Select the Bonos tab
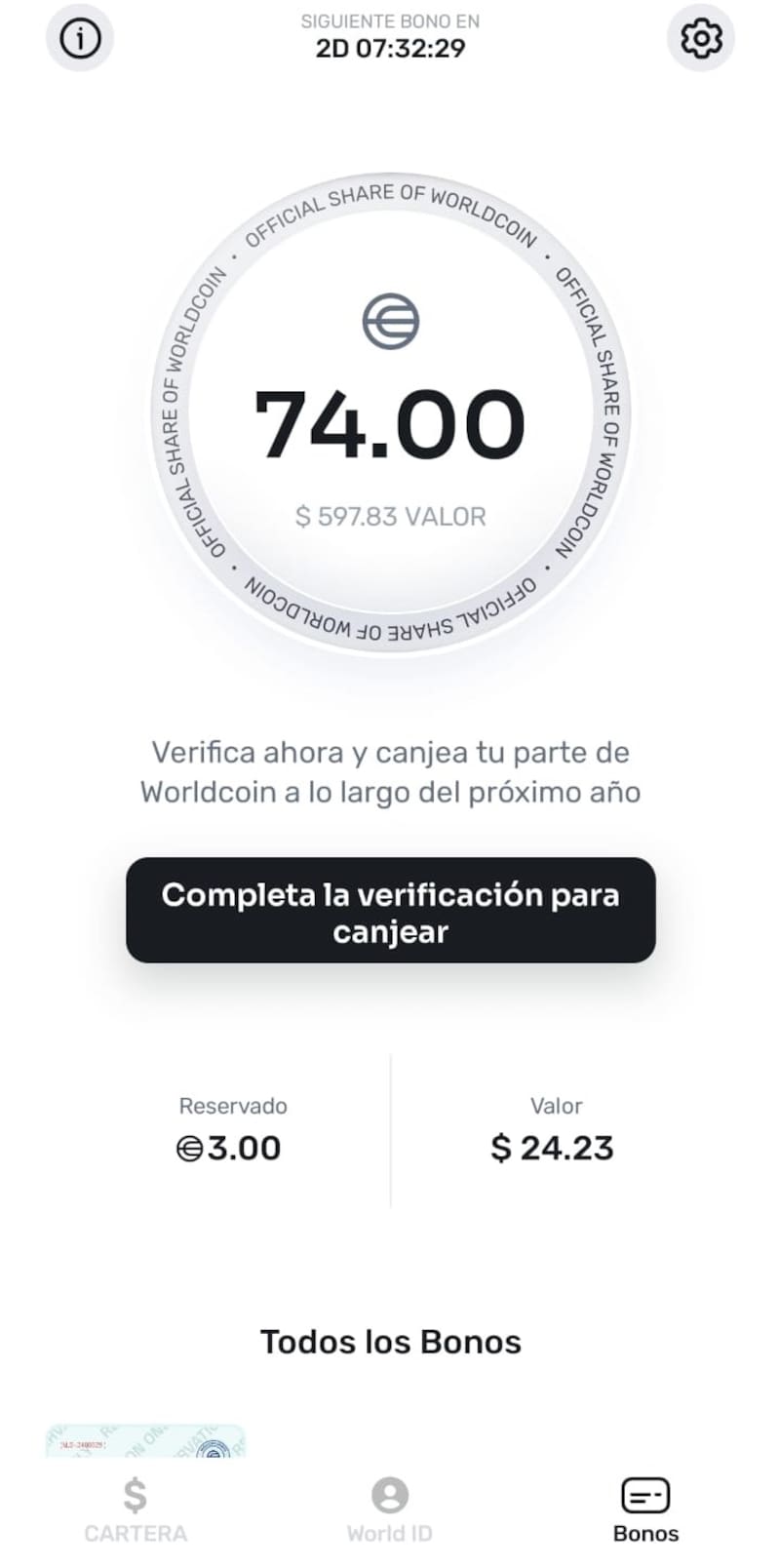This screenshot has height=1568, width=780. [645, 1510]
